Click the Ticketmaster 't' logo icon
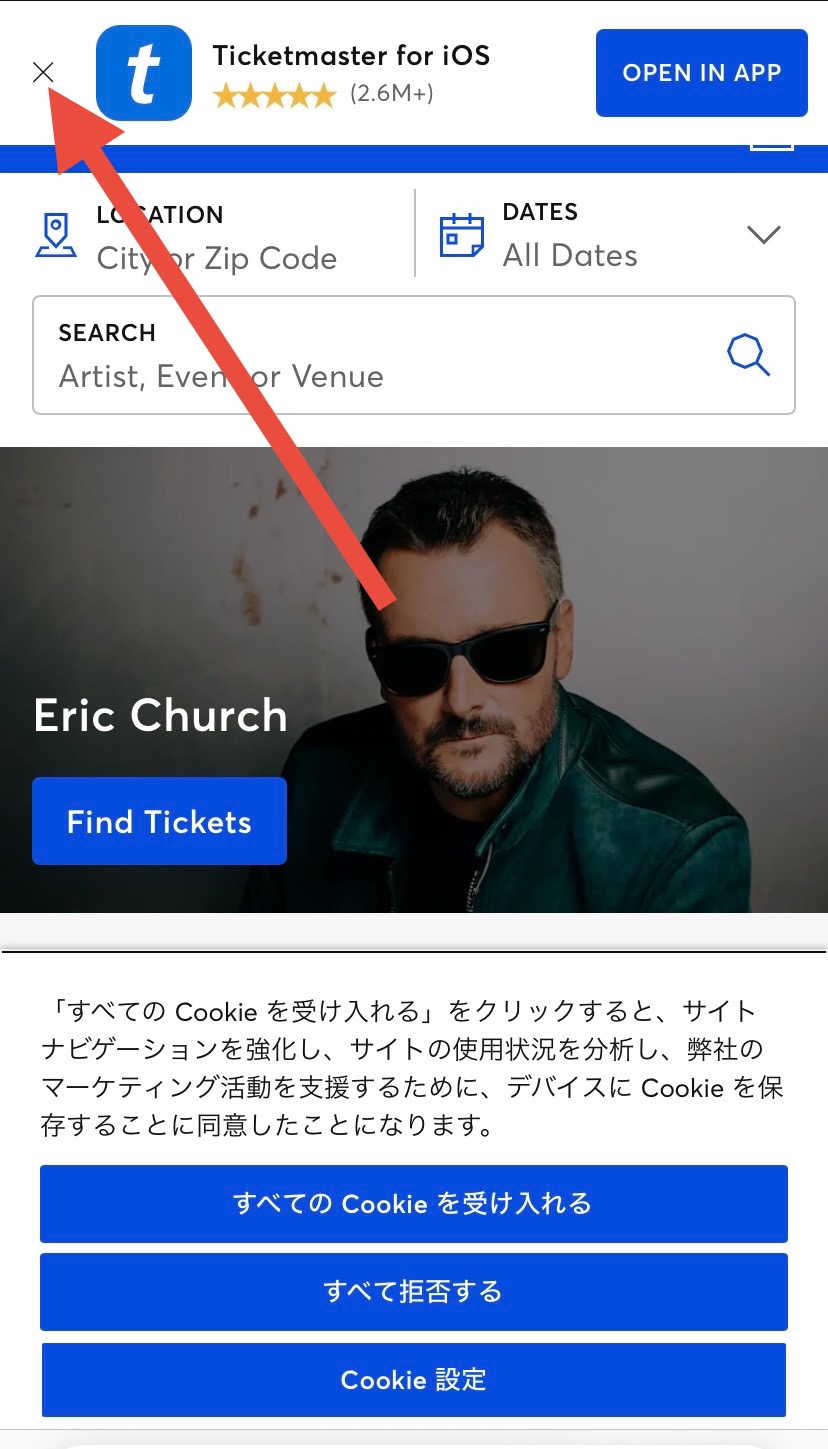The height and width of the screenshot is (1449, 828). 143,72
